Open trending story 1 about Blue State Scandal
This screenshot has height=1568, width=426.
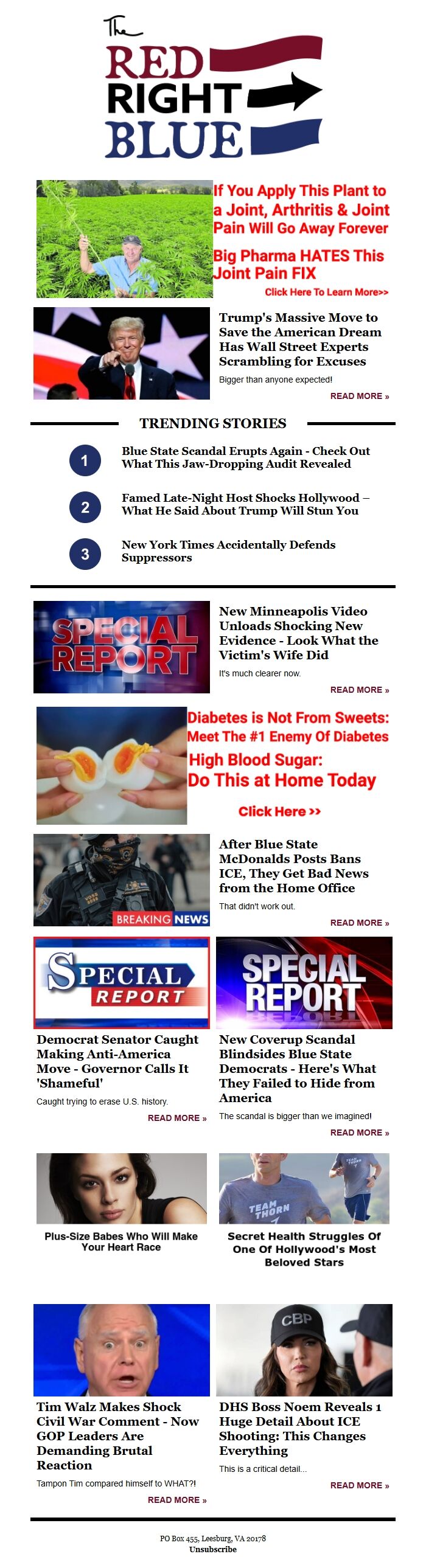tap(245, 457)
